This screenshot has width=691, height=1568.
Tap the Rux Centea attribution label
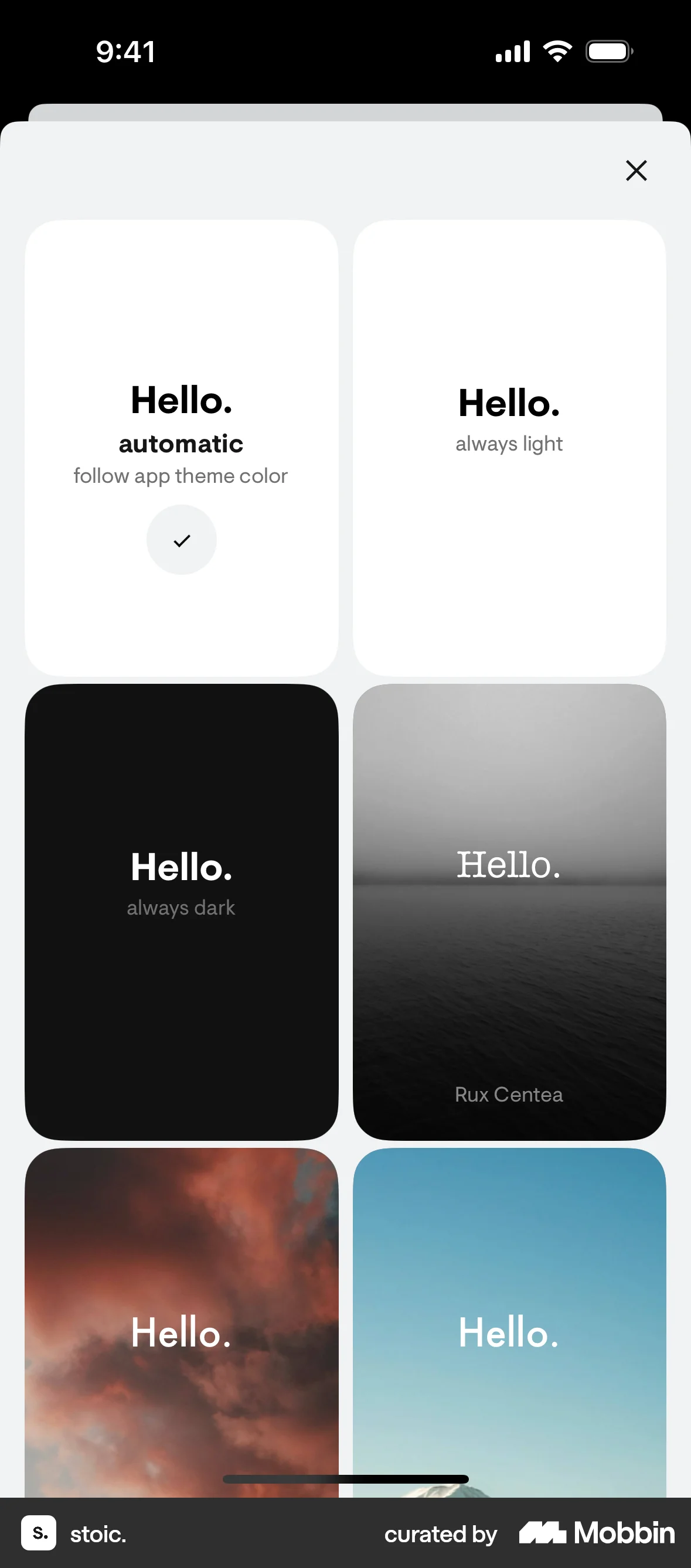pos(509,1094)
